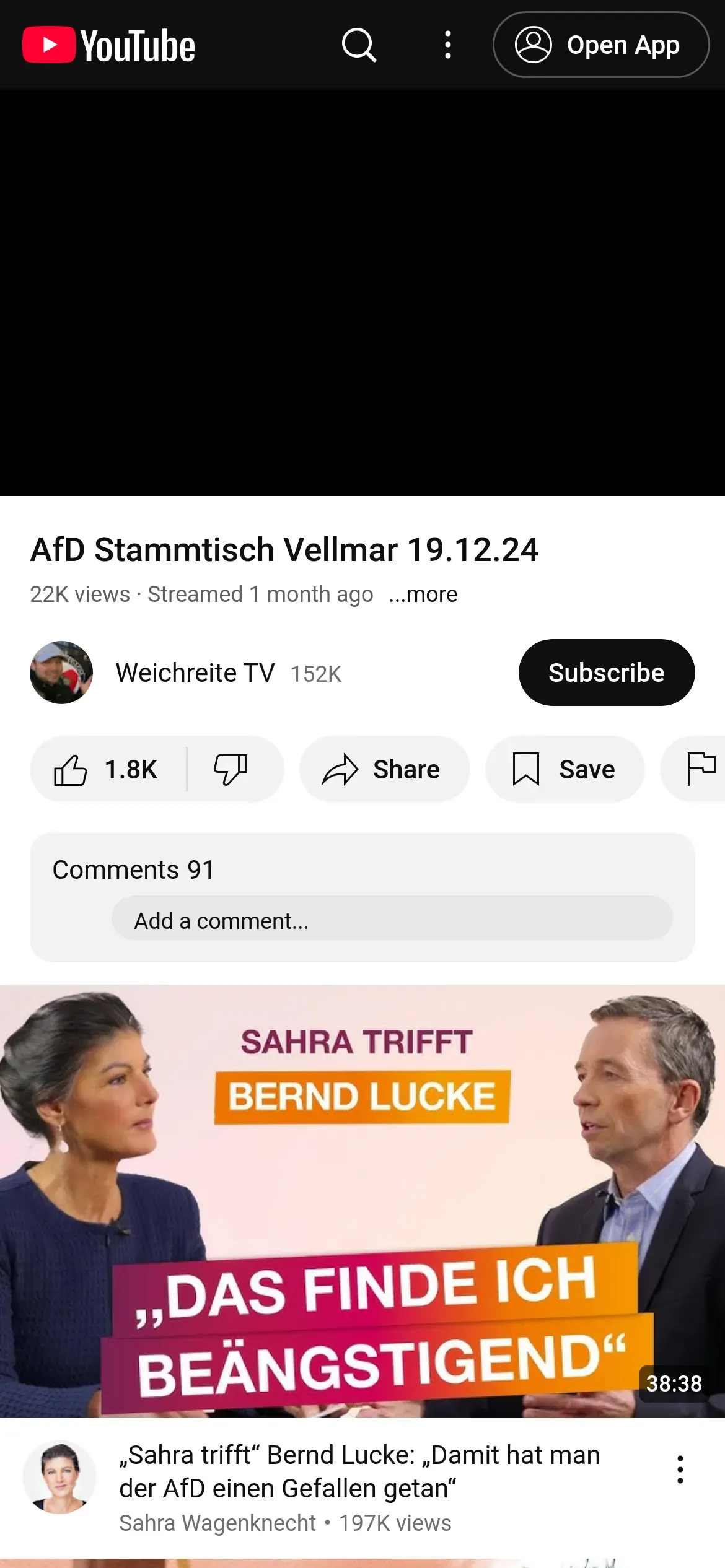725x1568 pixels.
Task: Tap the YouTube home logo
Action: click(109, 45)
